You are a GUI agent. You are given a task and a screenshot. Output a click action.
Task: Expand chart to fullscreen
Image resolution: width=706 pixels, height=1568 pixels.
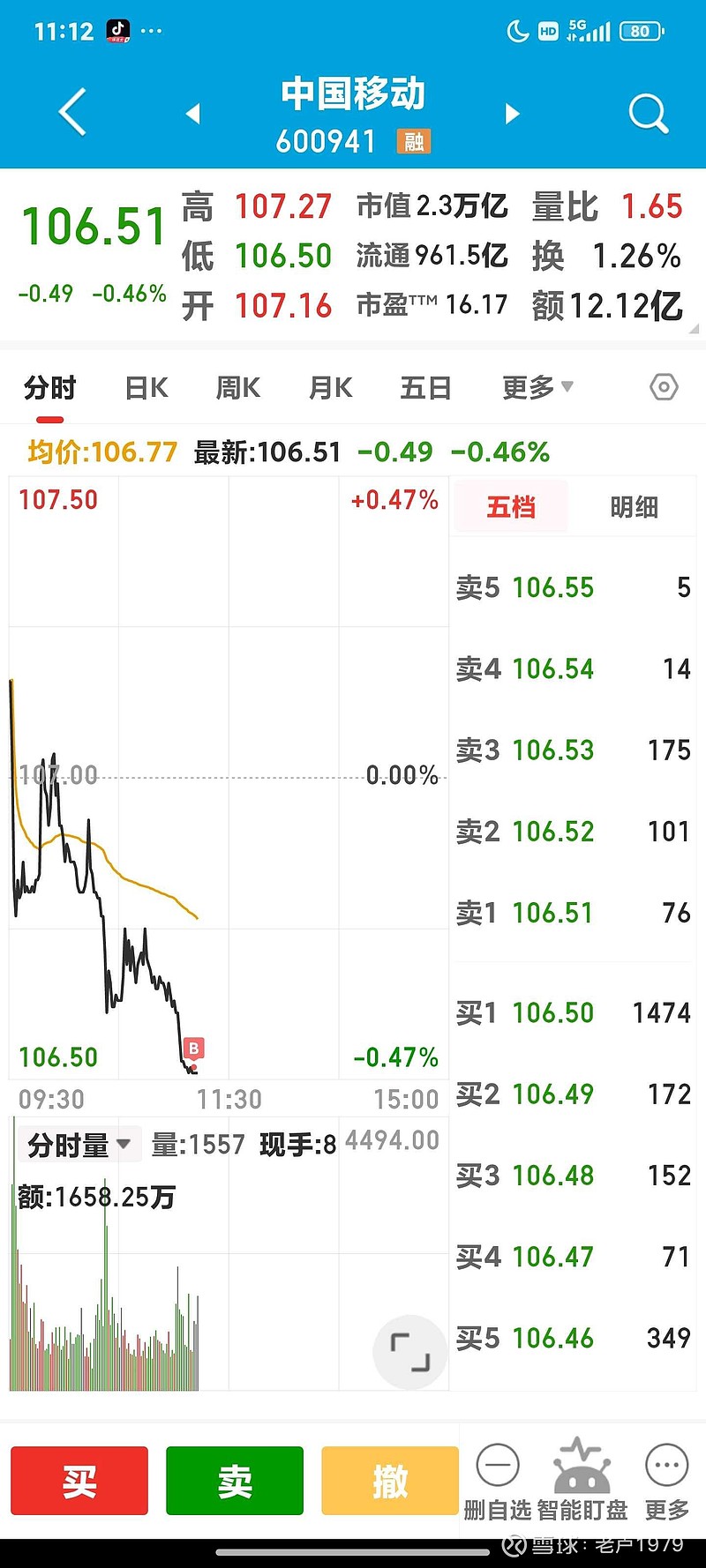coord(410,1352)
